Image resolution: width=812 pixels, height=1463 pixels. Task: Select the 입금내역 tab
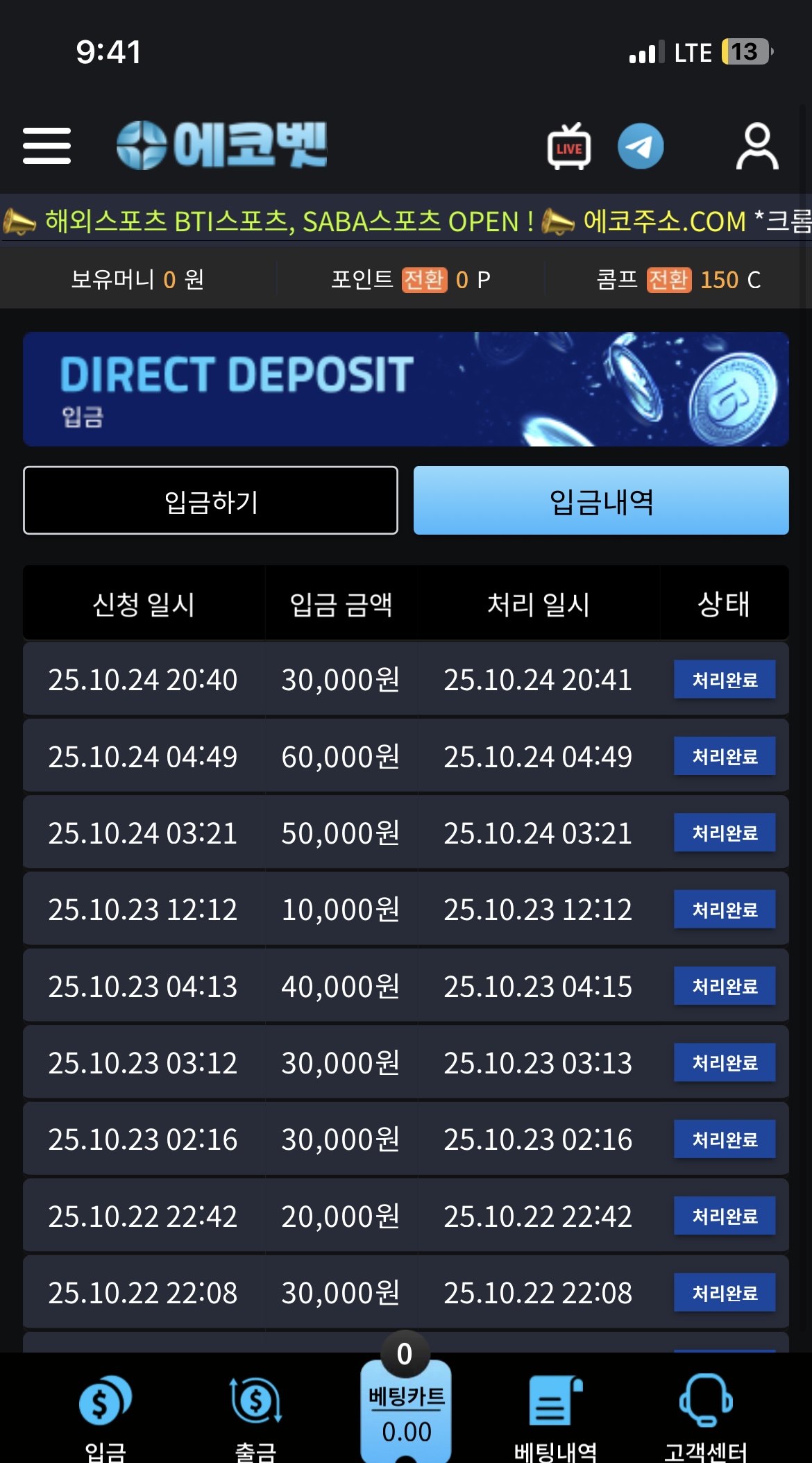click(x=601, y=501)
